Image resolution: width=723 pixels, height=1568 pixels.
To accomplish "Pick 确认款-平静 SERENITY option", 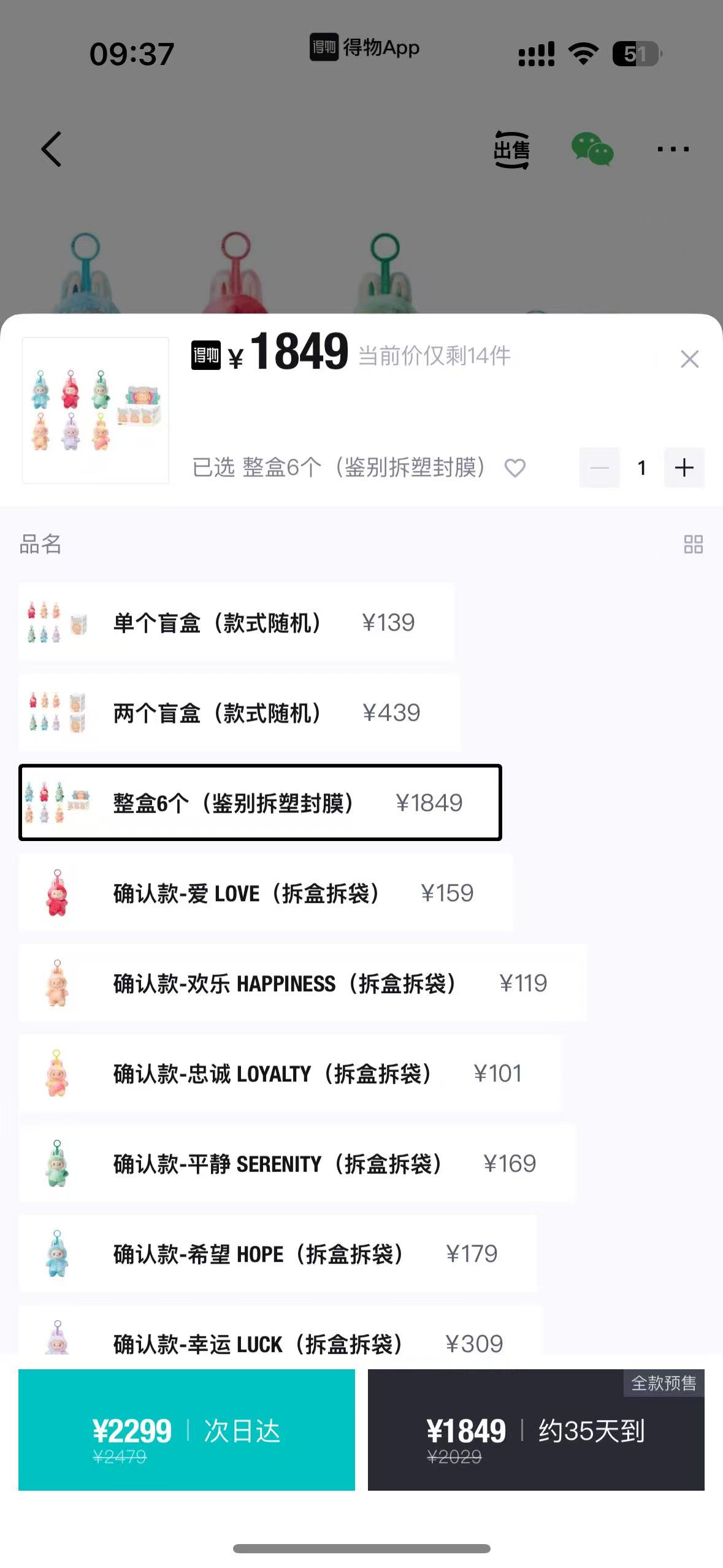I will coord(297,1164).
